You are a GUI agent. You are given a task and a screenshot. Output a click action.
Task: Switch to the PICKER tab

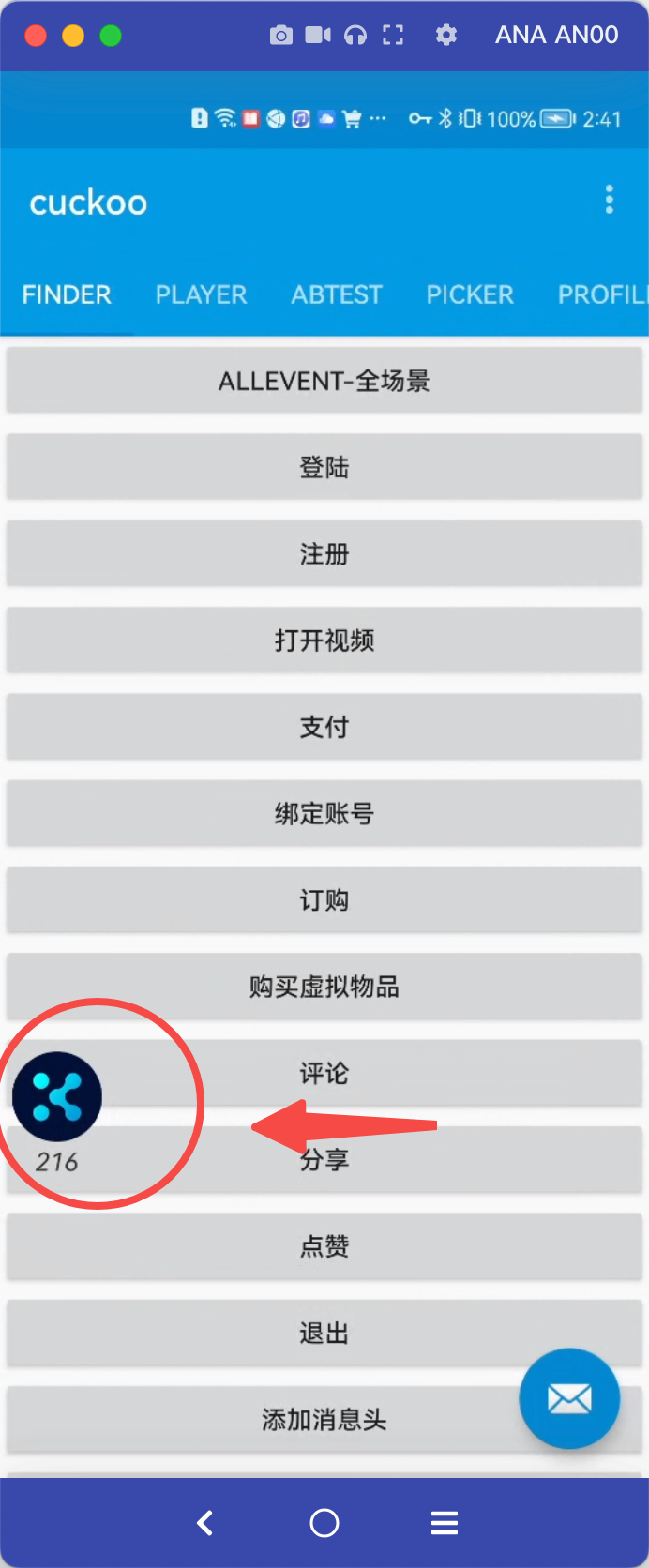tap(470, 294)
